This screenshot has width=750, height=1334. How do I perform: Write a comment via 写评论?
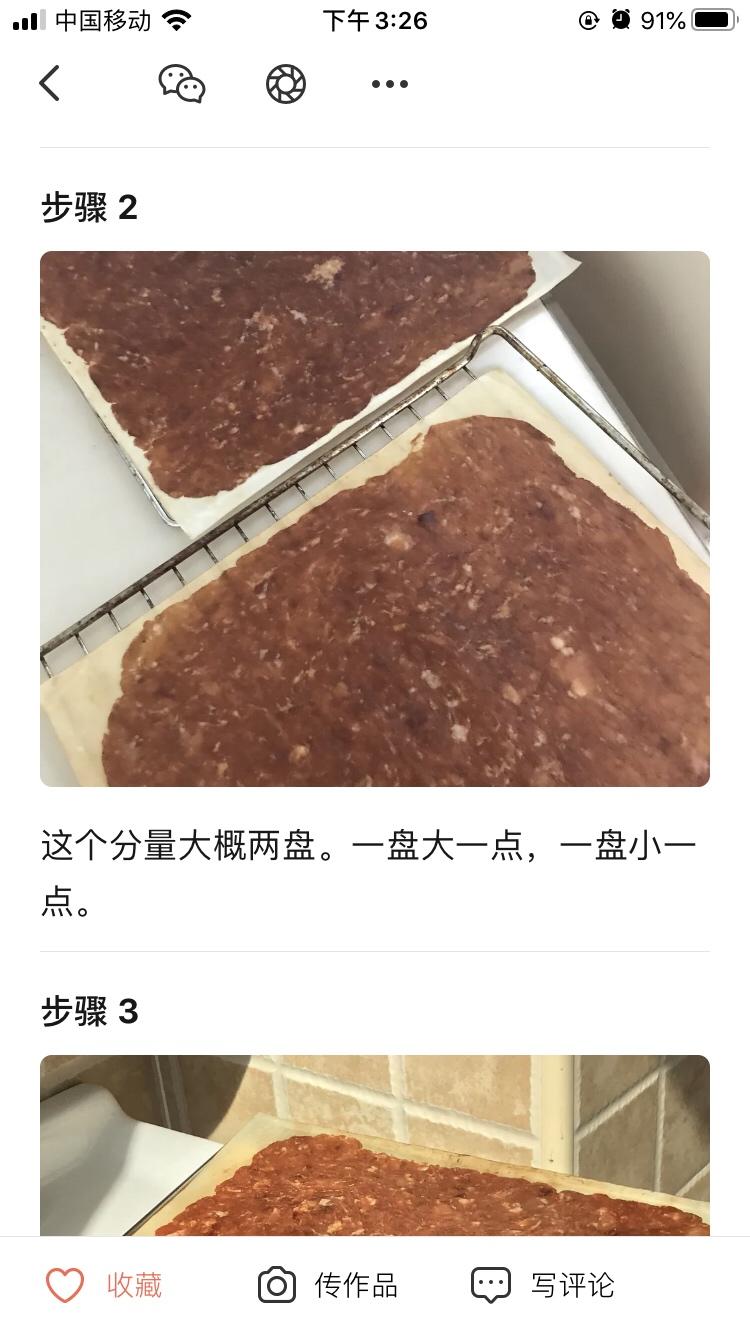(543, 1285)
